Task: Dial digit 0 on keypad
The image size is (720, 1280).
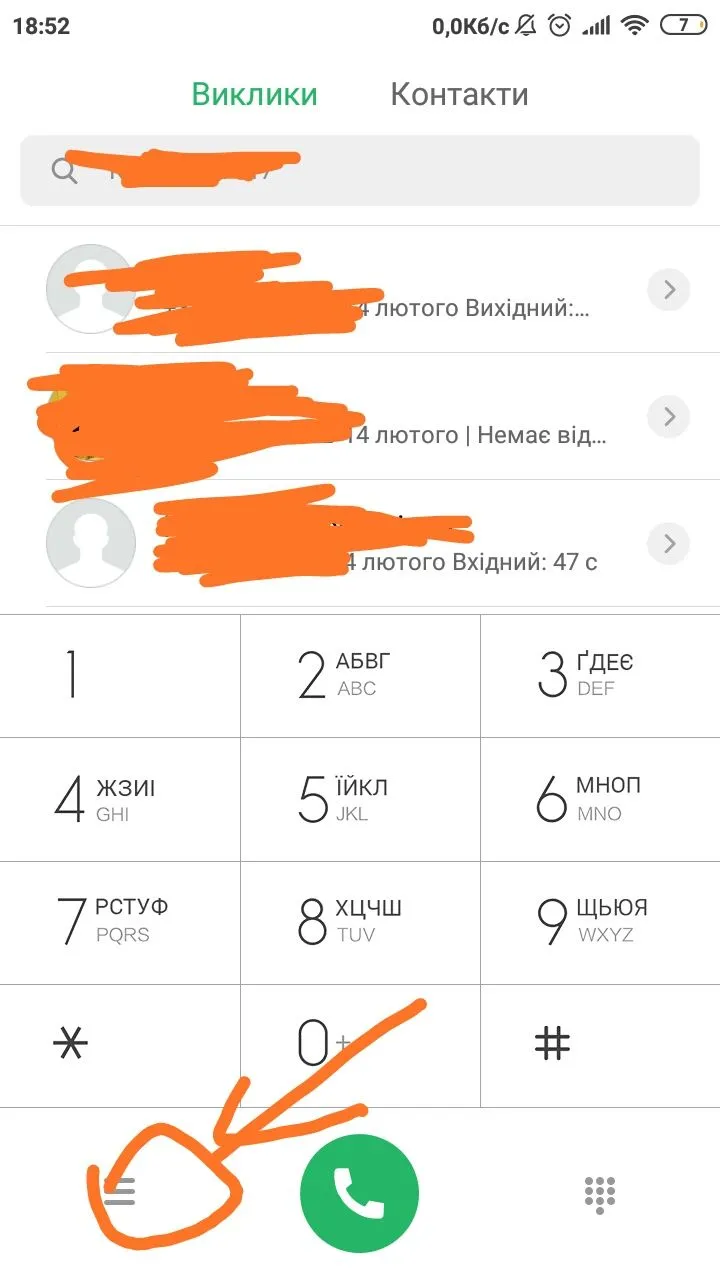Action: click(360, 1044)
